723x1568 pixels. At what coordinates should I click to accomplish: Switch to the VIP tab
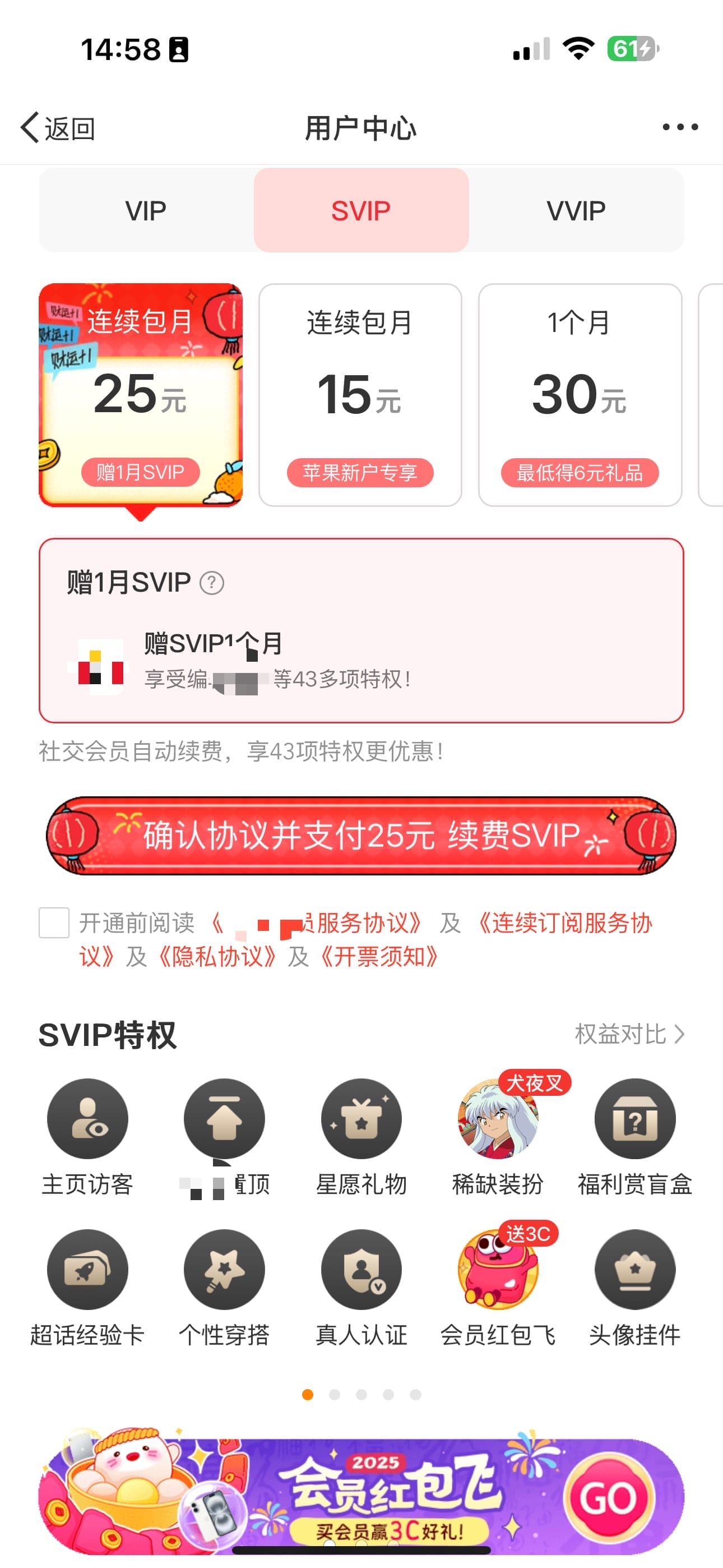[x=146, y=211]
